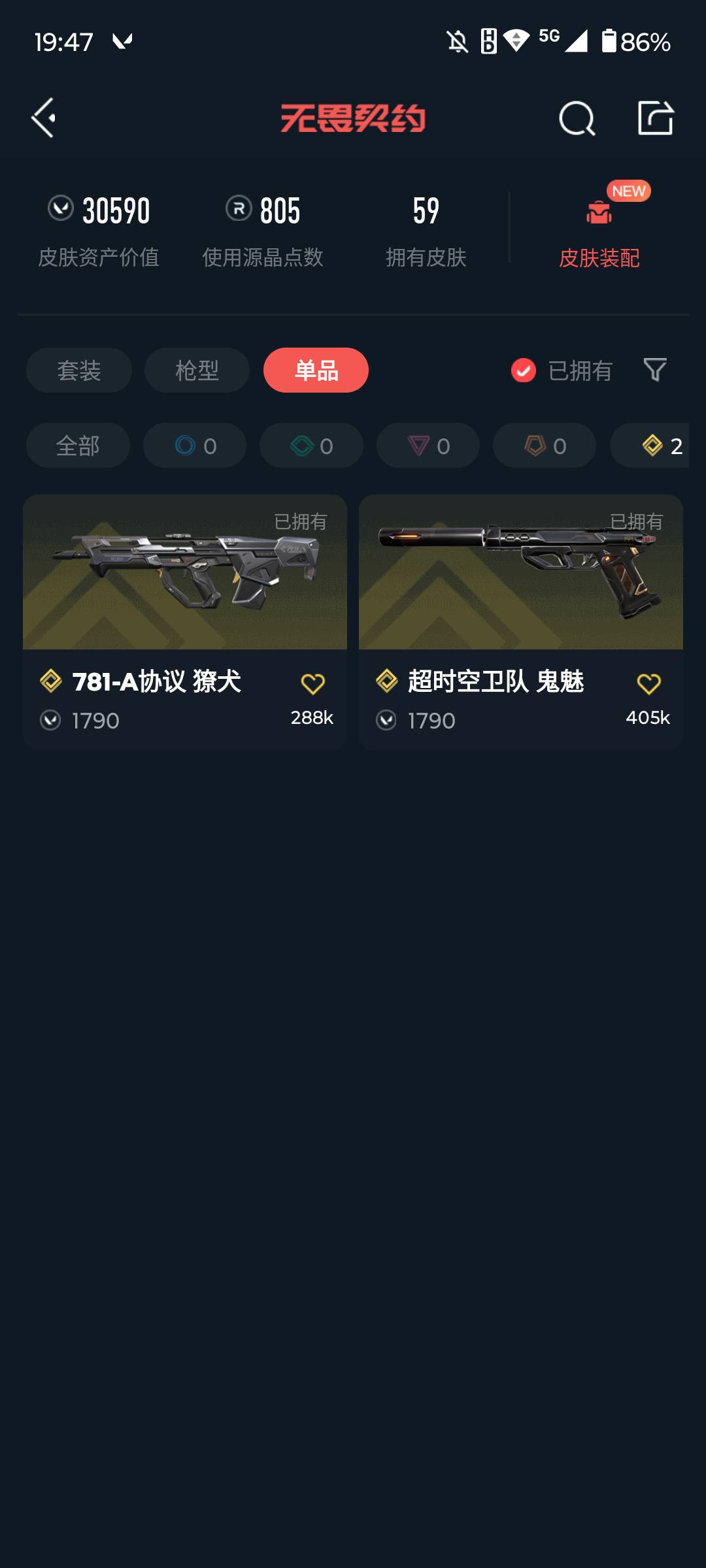Open the green rarity filter showing 0
The image size is (706, 1568).
click(311, 446)
